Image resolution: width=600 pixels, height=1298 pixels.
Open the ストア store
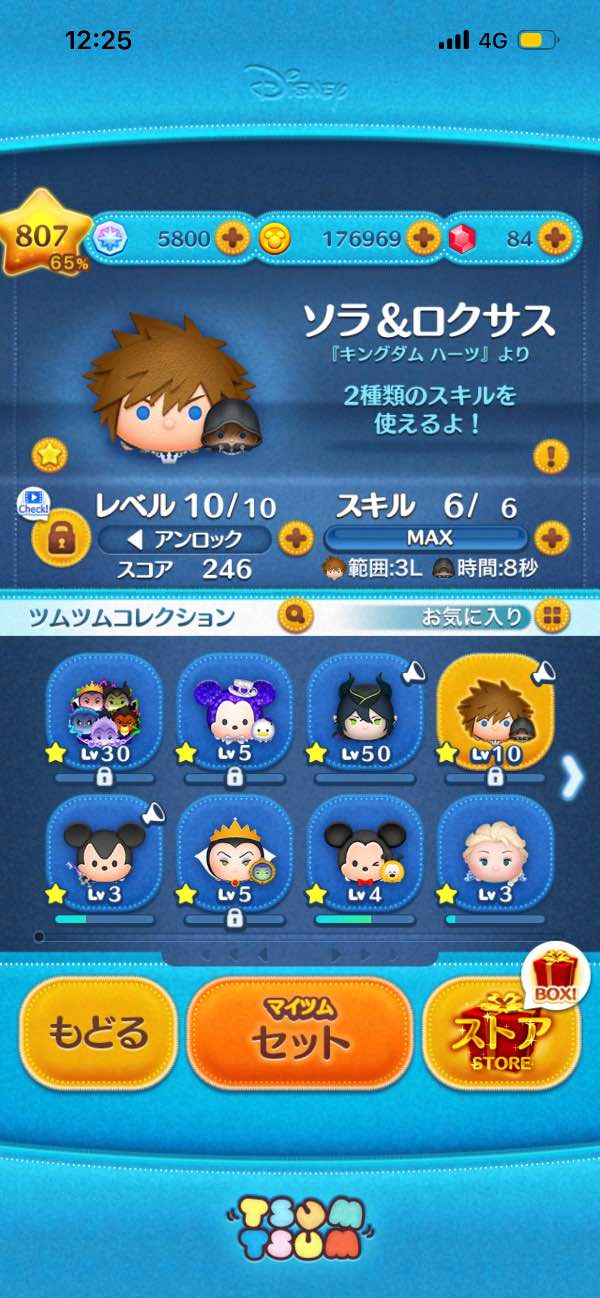[x=502, y=1033]
